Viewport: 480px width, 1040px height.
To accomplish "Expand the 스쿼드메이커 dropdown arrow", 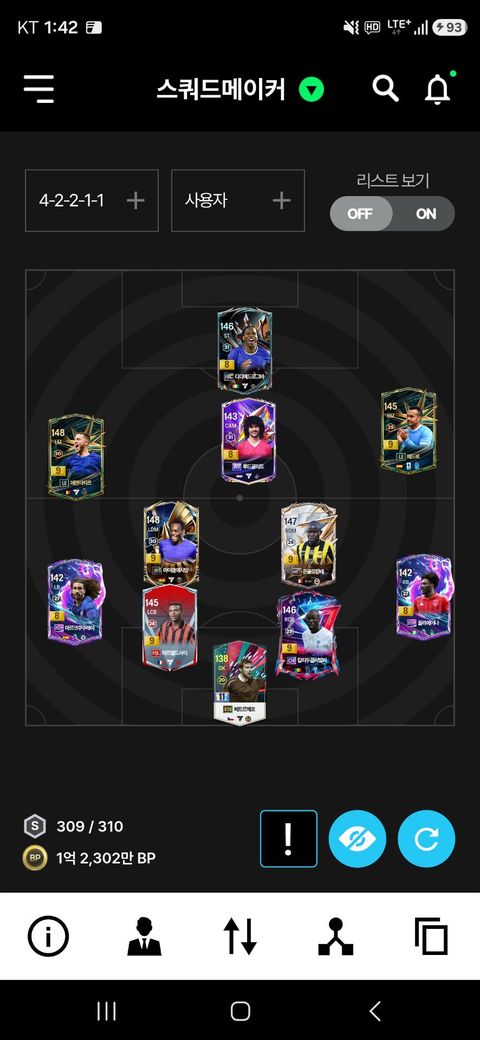I will 311,89.
